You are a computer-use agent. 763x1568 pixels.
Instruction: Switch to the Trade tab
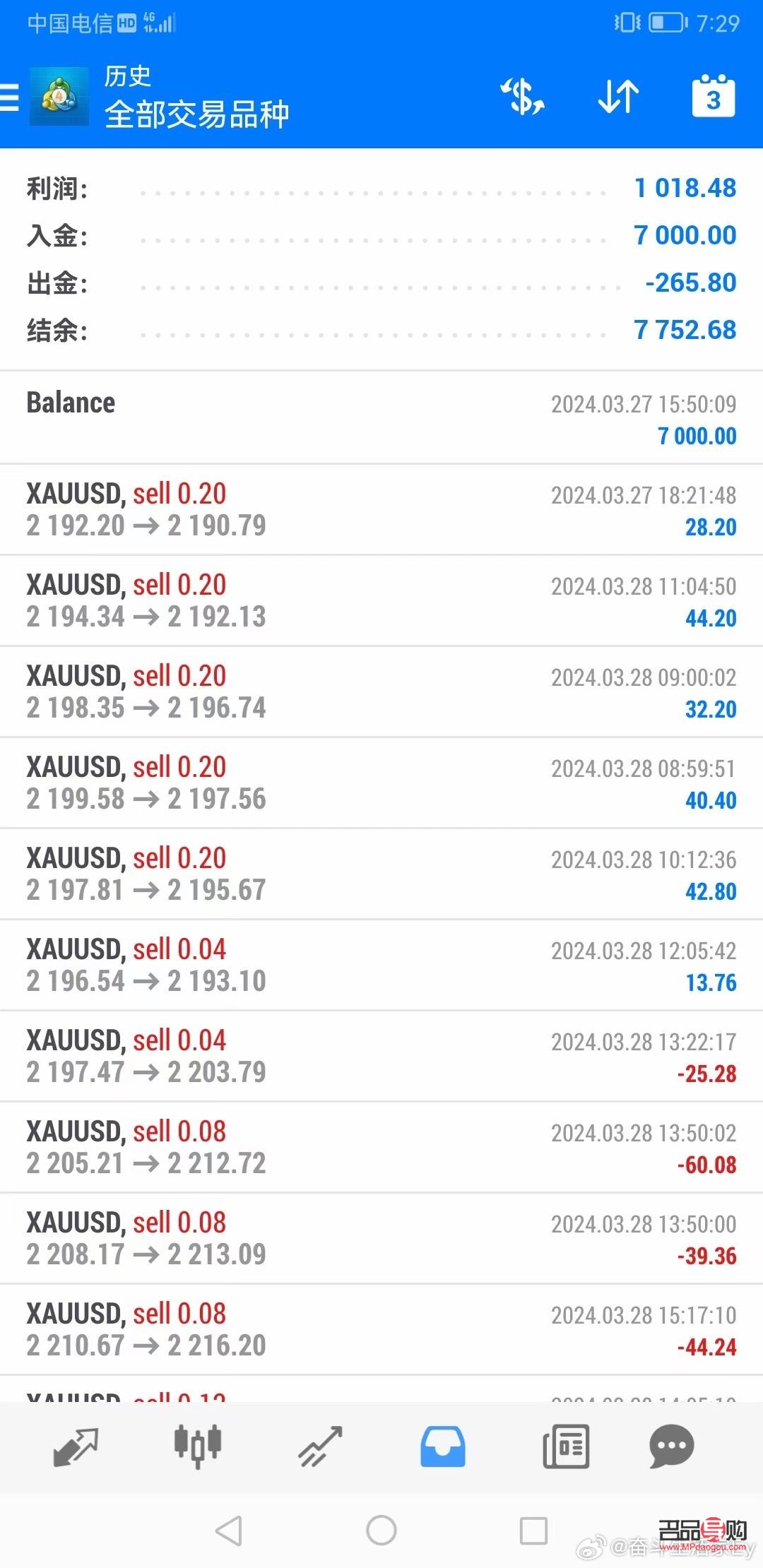click(320, 1447)
